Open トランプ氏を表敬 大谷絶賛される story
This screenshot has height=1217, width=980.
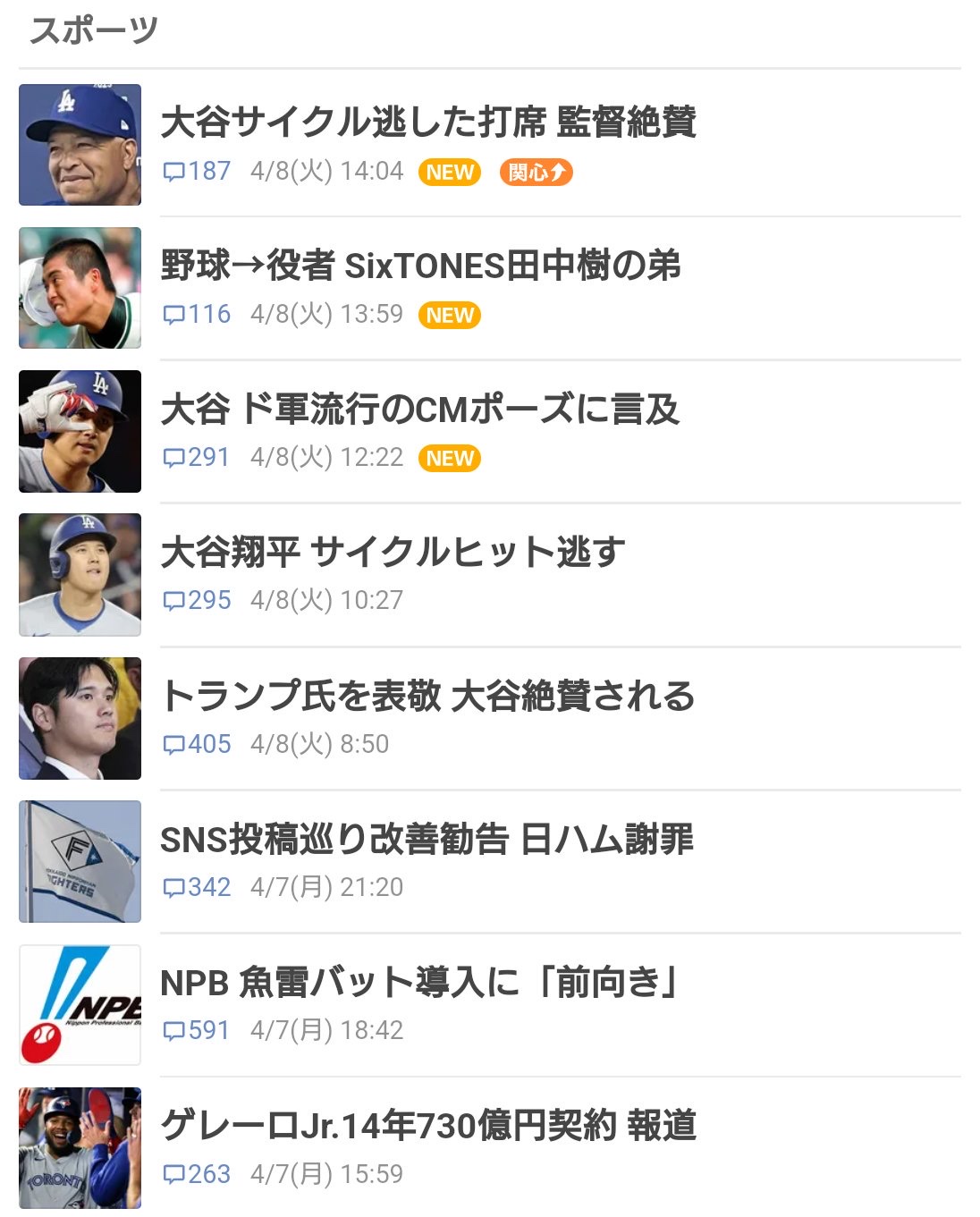[427, 696]
